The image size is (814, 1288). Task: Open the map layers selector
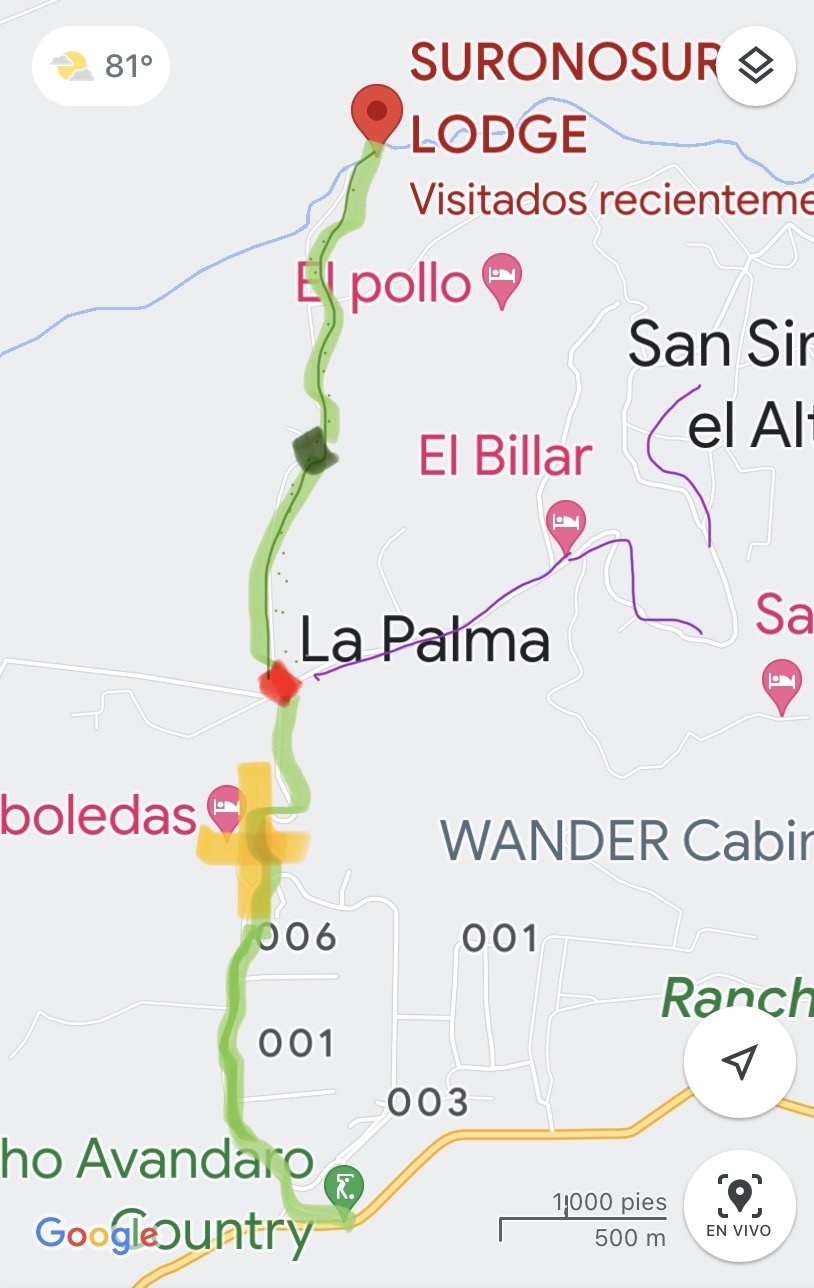756,67
